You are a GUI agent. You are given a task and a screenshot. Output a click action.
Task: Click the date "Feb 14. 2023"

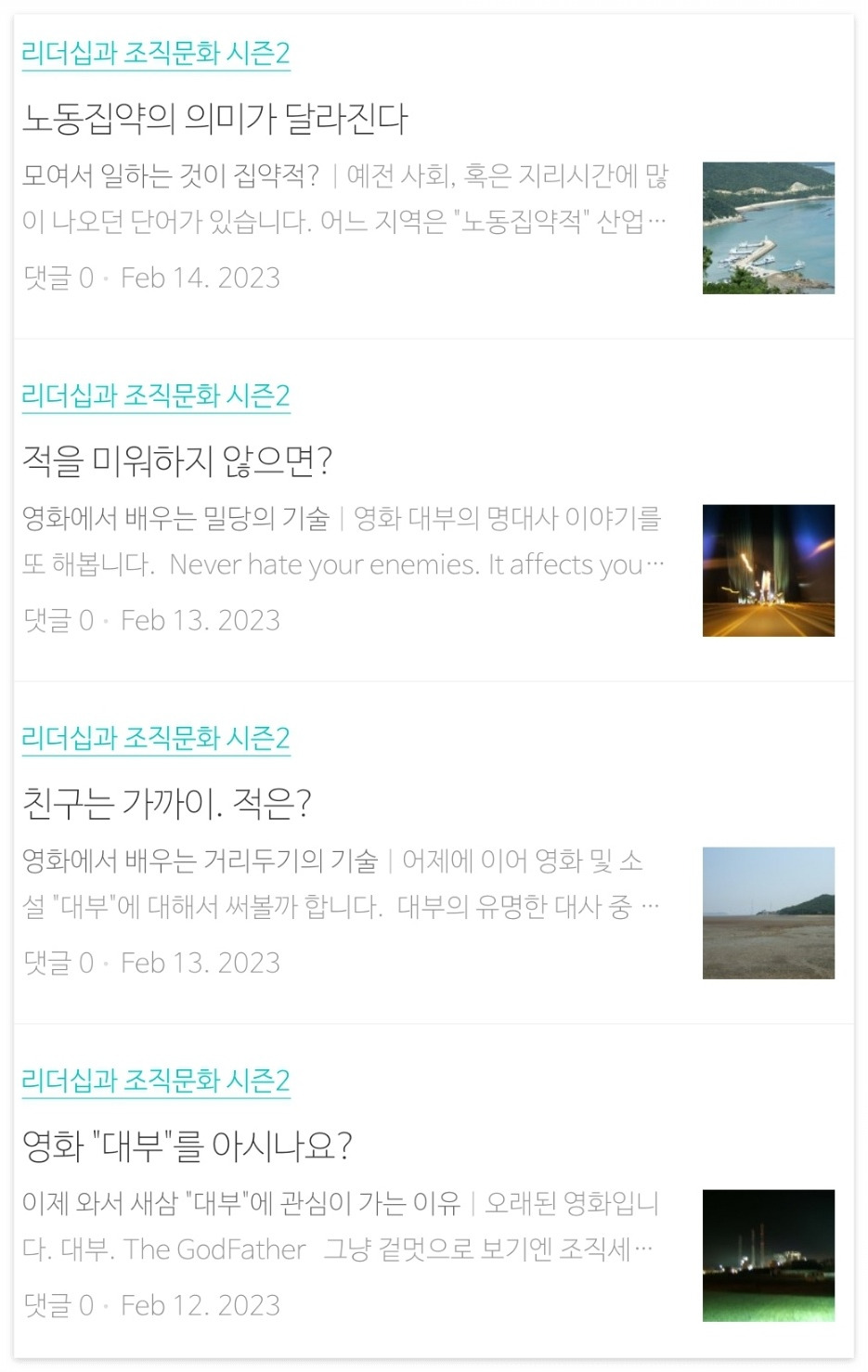coord(201,278)
